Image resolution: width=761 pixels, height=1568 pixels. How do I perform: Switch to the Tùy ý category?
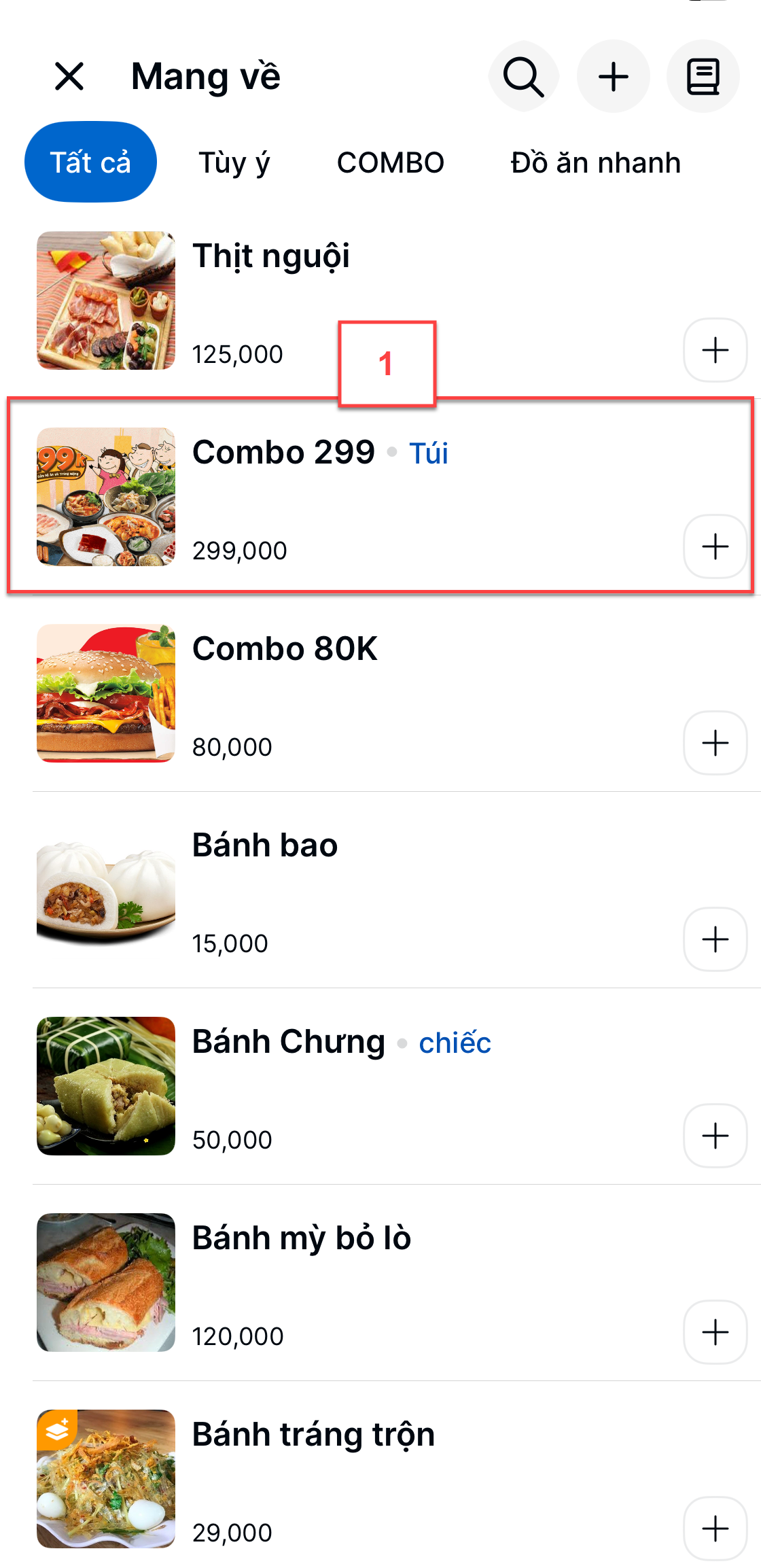click(234, 163)
